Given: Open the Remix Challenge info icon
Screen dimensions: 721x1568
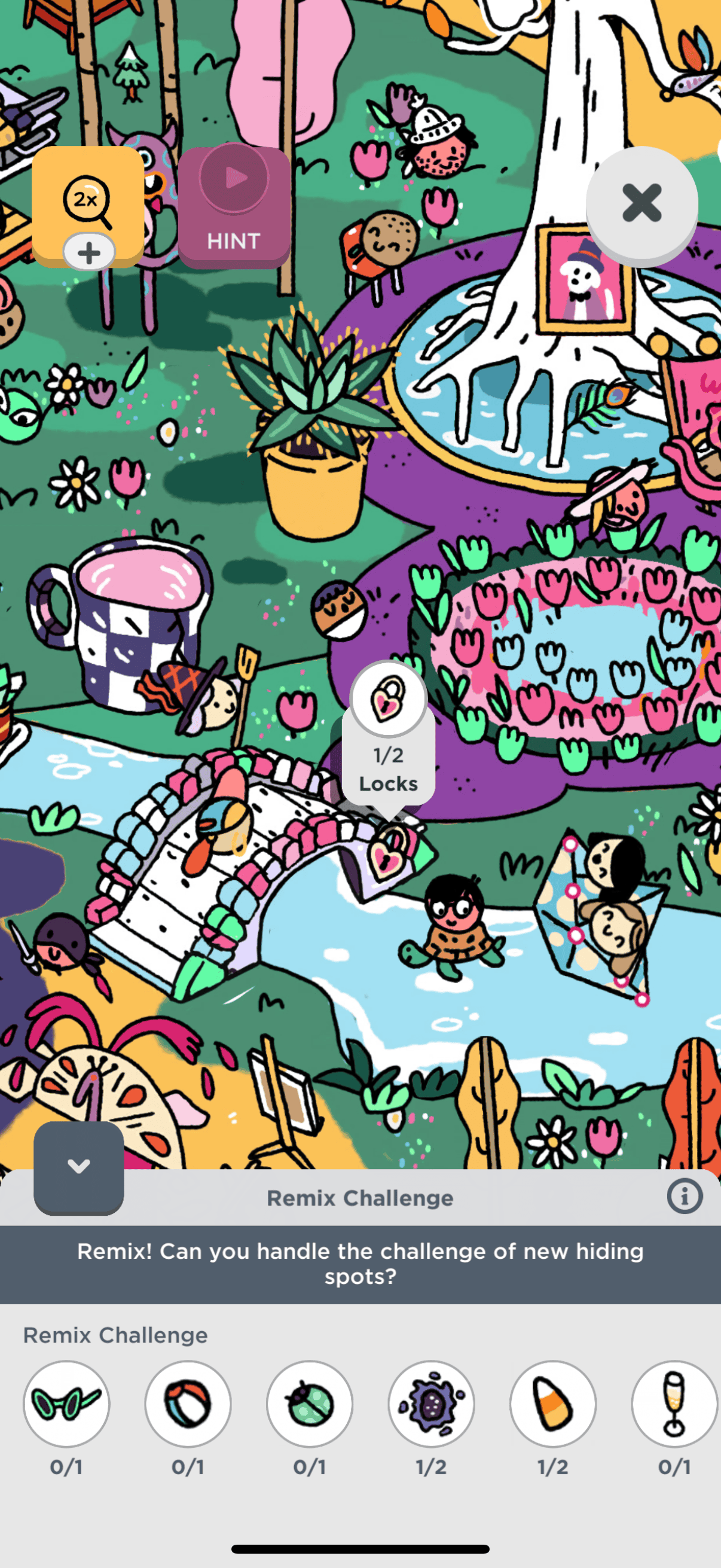Looking at the screenshot, I should click(x=685, y=1197).
